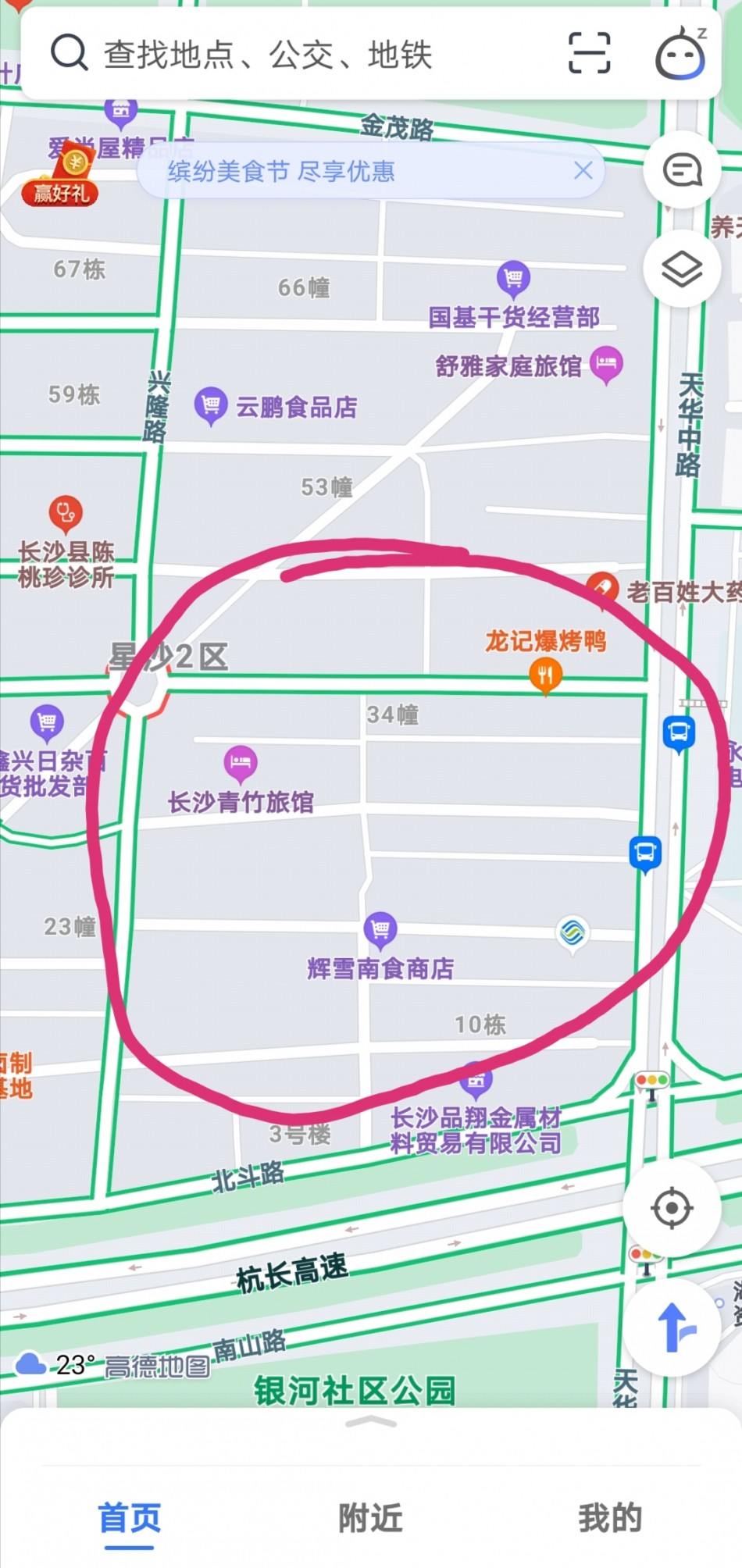
Task: Recenter map on my location
Action: point(671,1208)
